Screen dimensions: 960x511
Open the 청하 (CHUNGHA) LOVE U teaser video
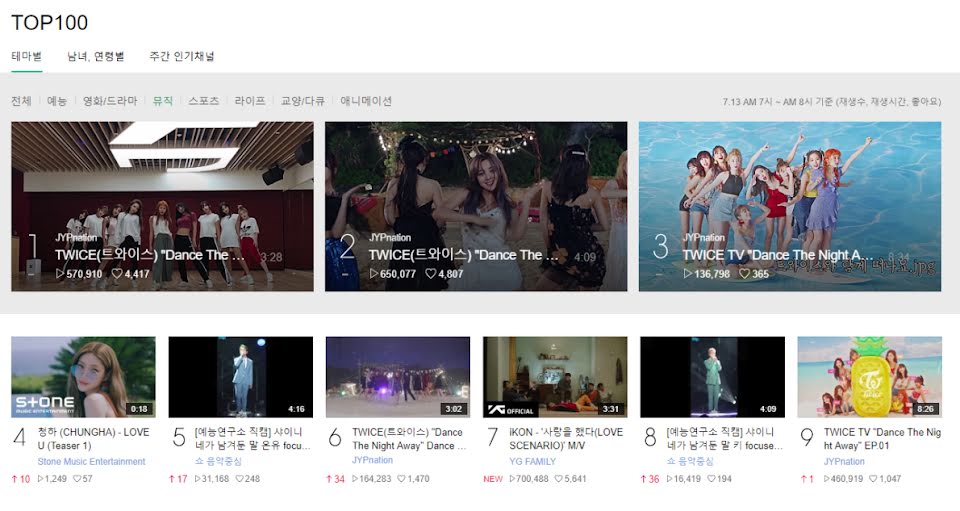[x=83, y=377]
